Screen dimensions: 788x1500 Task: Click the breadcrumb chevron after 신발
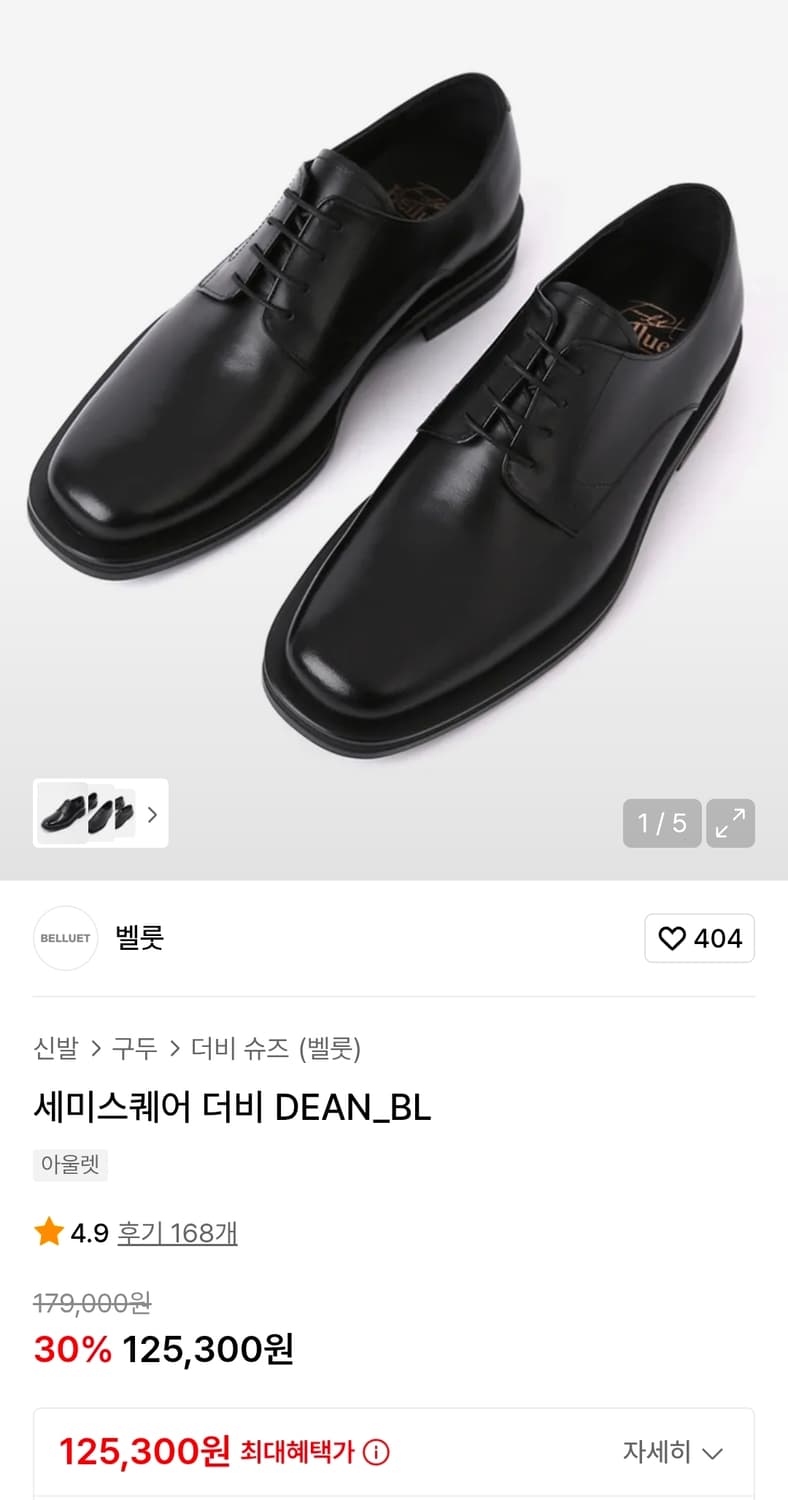94,1049
